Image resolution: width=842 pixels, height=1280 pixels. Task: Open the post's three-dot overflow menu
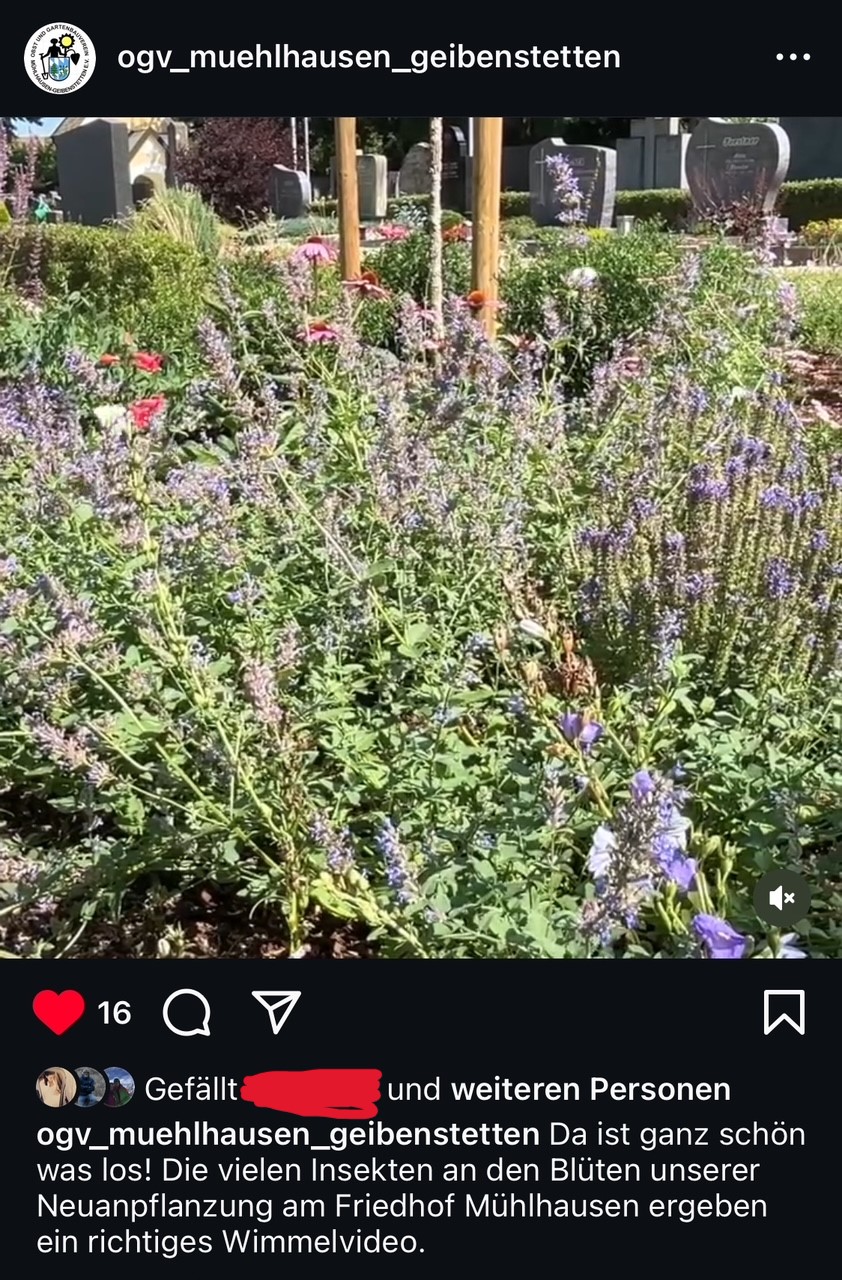tap(792, 57)
